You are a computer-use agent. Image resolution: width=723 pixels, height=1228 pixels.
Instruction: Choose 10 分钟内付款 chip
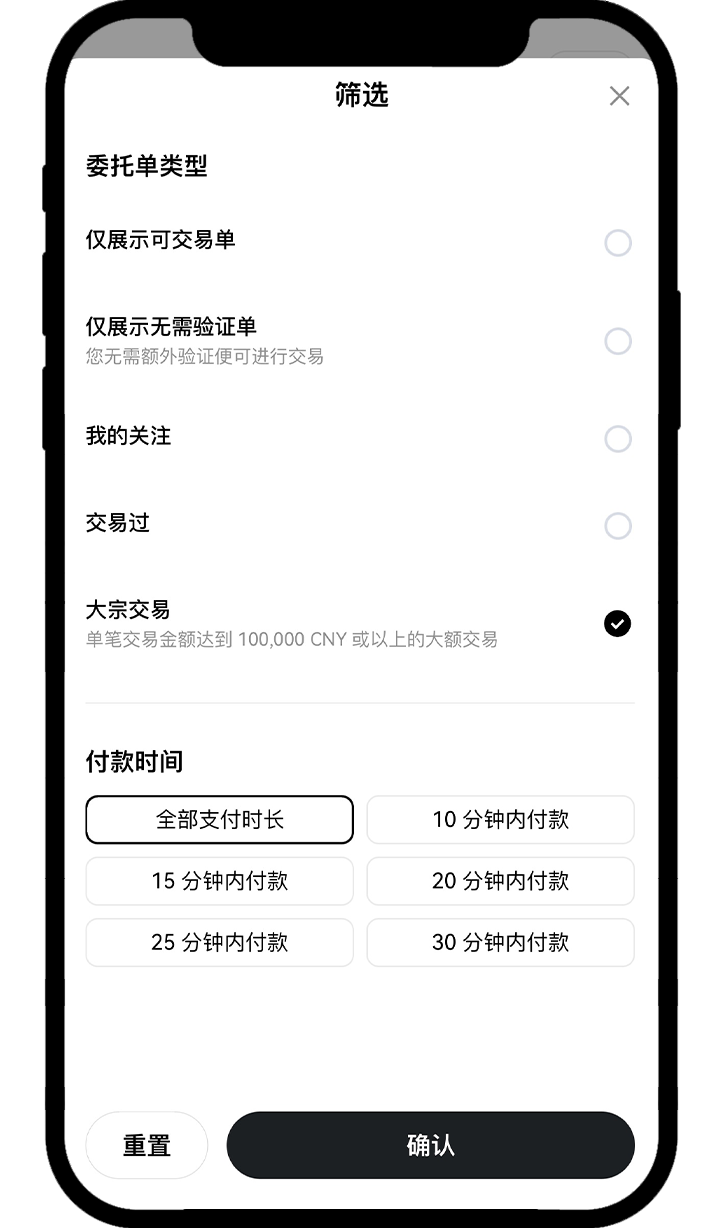click(x=500, y=820)
